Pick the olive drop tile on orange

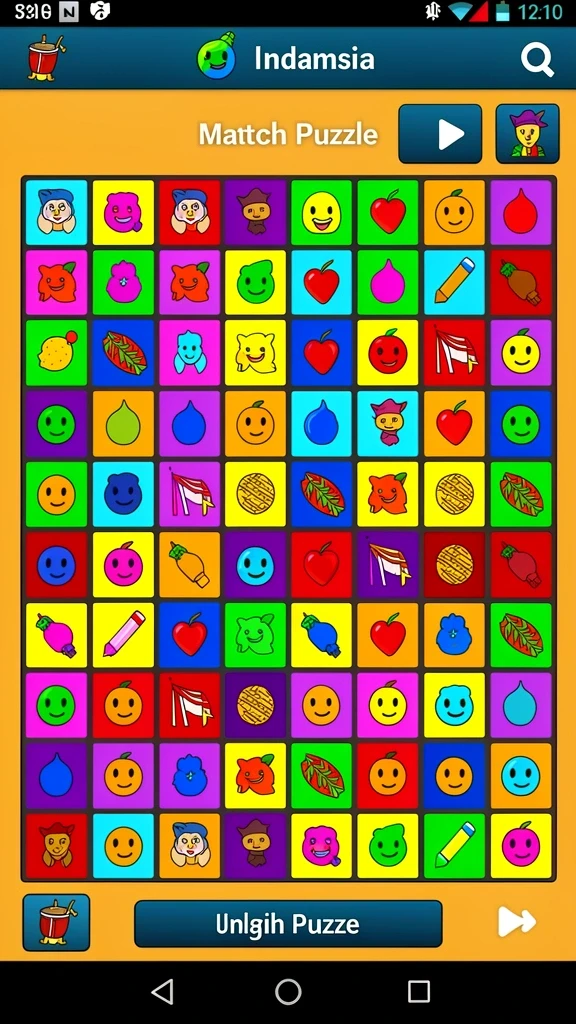pyautogui.click(x=123, y=423)
